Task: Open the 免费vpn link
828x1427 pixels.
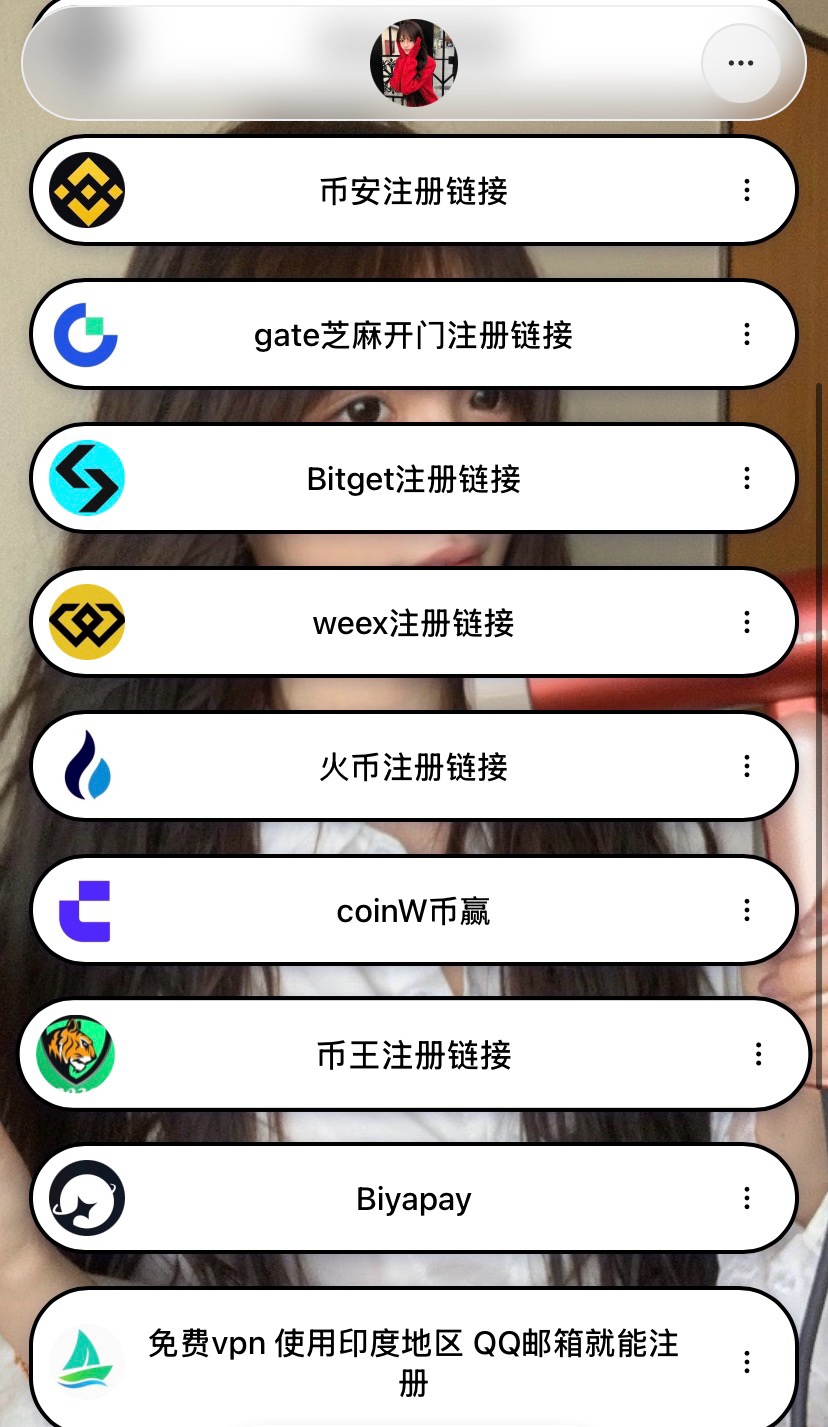Action: pyautogui.click(x=413, y=1360)
